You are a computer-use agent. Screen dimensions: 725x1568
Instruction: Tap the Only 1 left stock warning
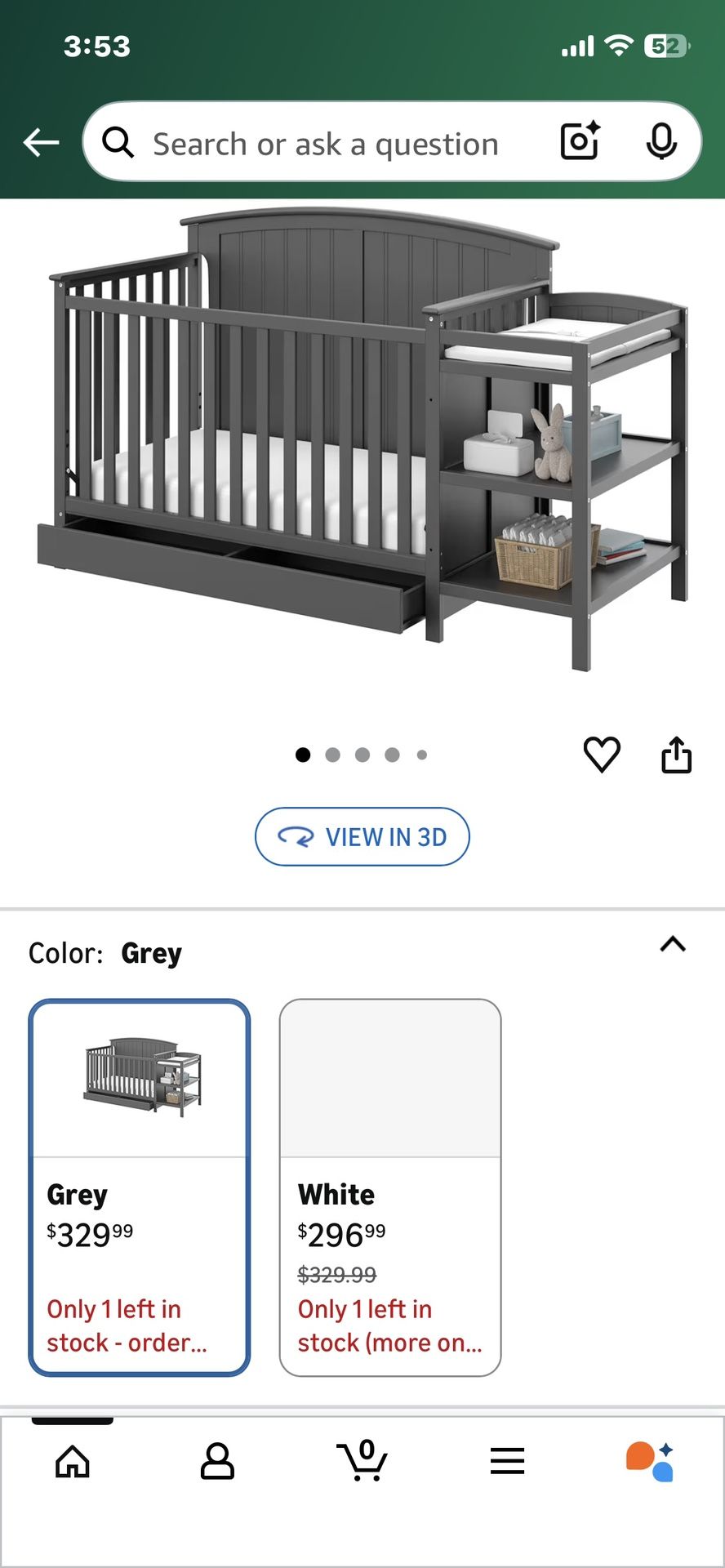(x=118, y=1325)
